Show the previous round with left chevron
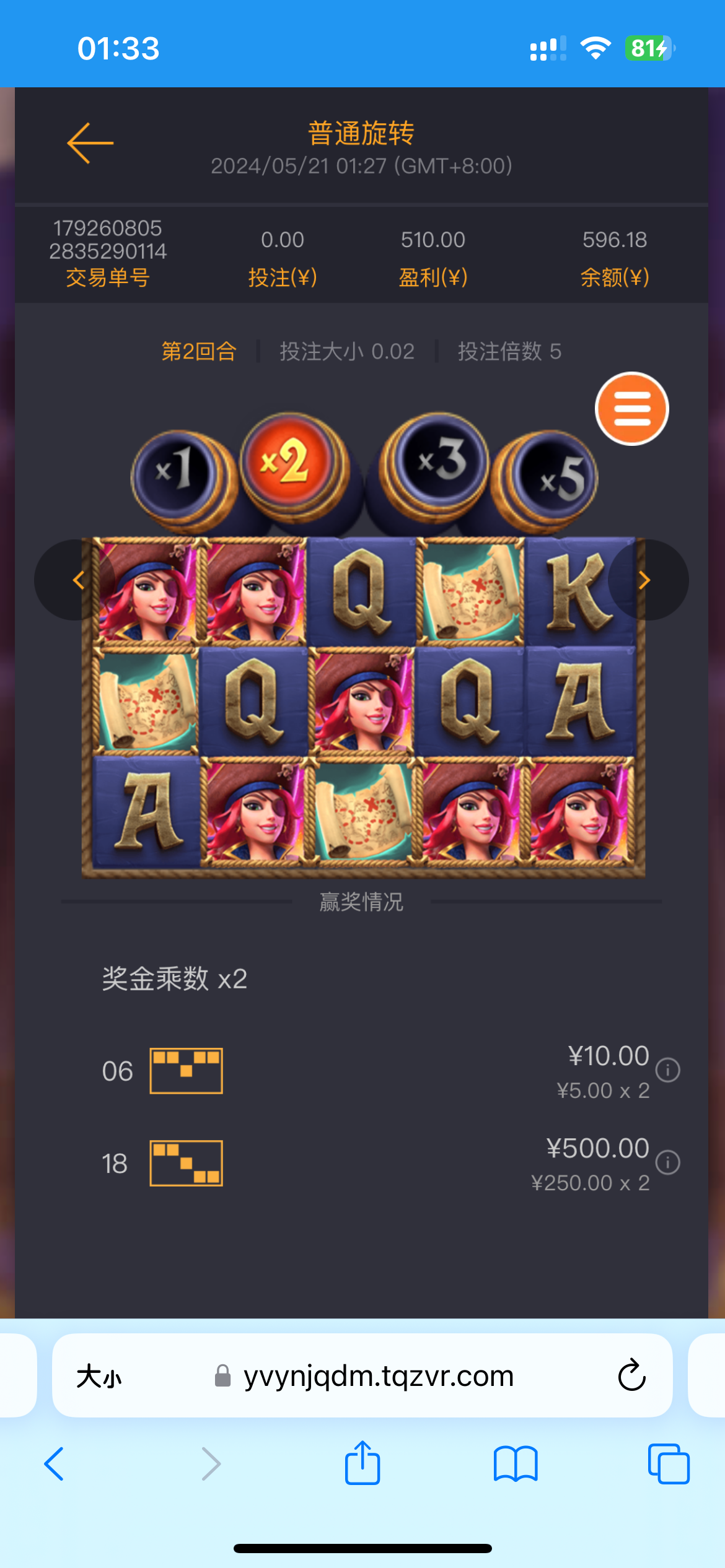The width and height of the screenshot is (725, 1568). coord(77,580)
